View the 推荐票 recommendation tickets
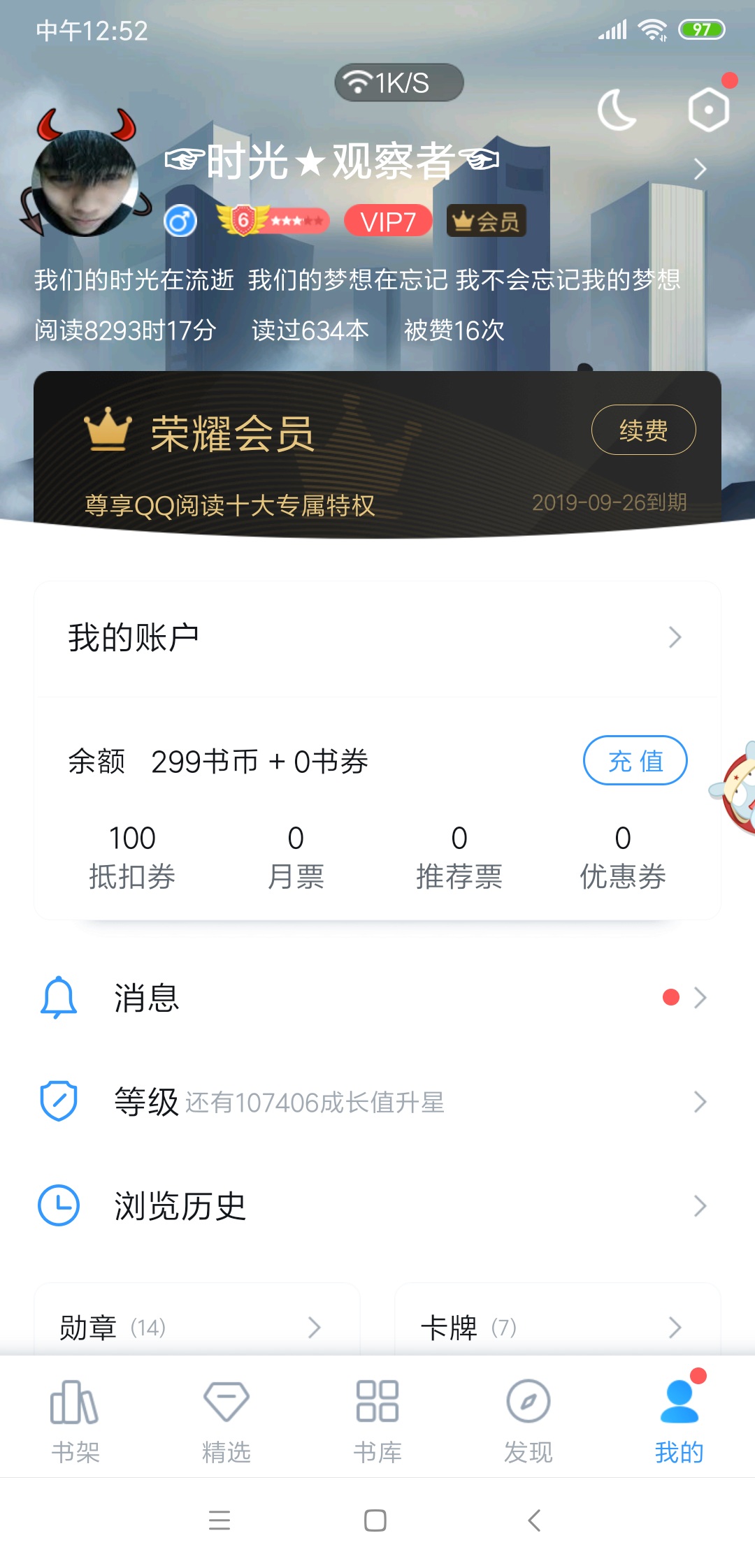The height and width of the screenshot is (1568, 755). coord(459,857)
